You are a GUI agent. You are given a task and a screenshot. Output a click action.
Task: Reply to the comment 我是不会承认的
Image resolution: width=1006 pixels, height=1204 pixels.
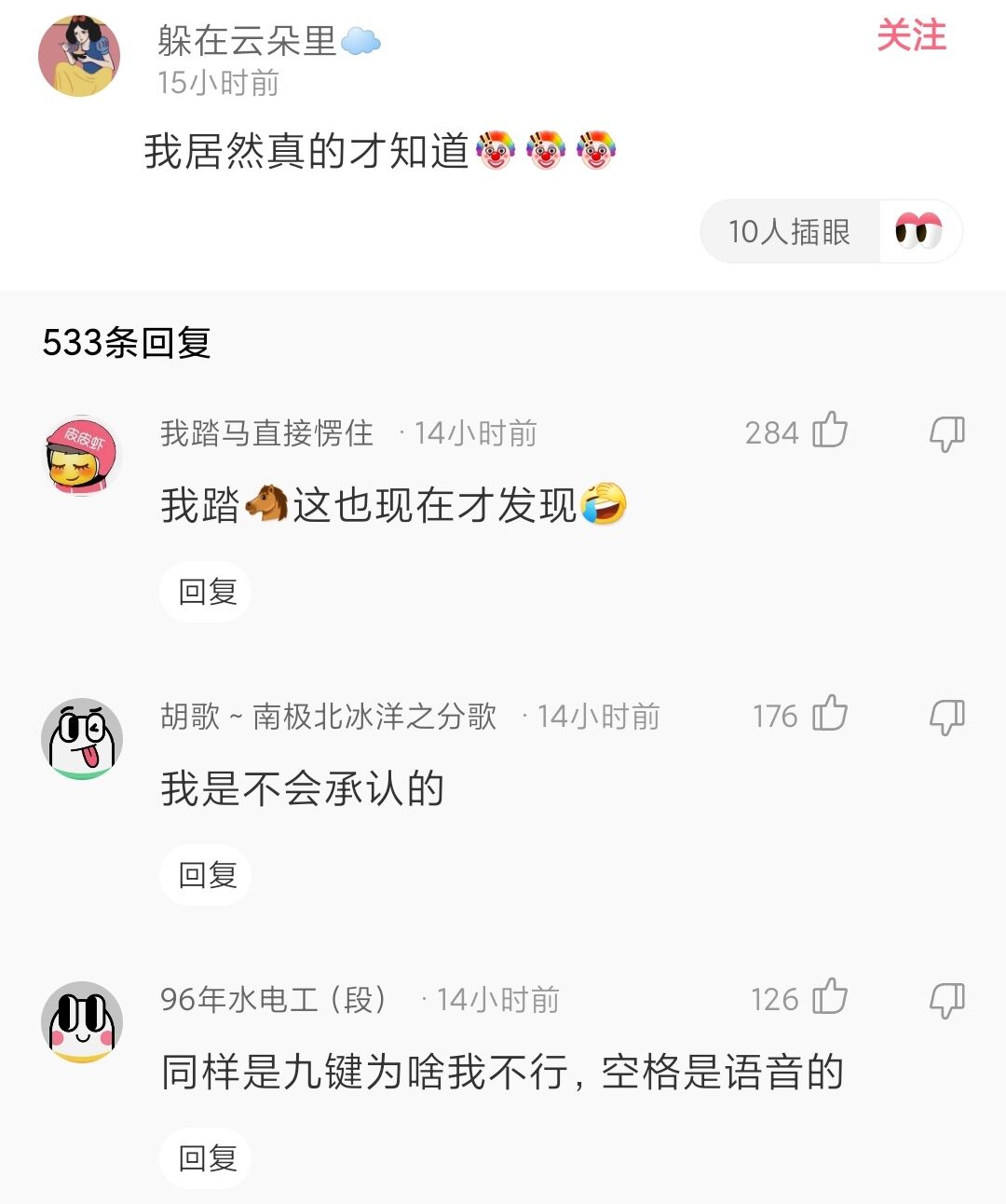207,875
